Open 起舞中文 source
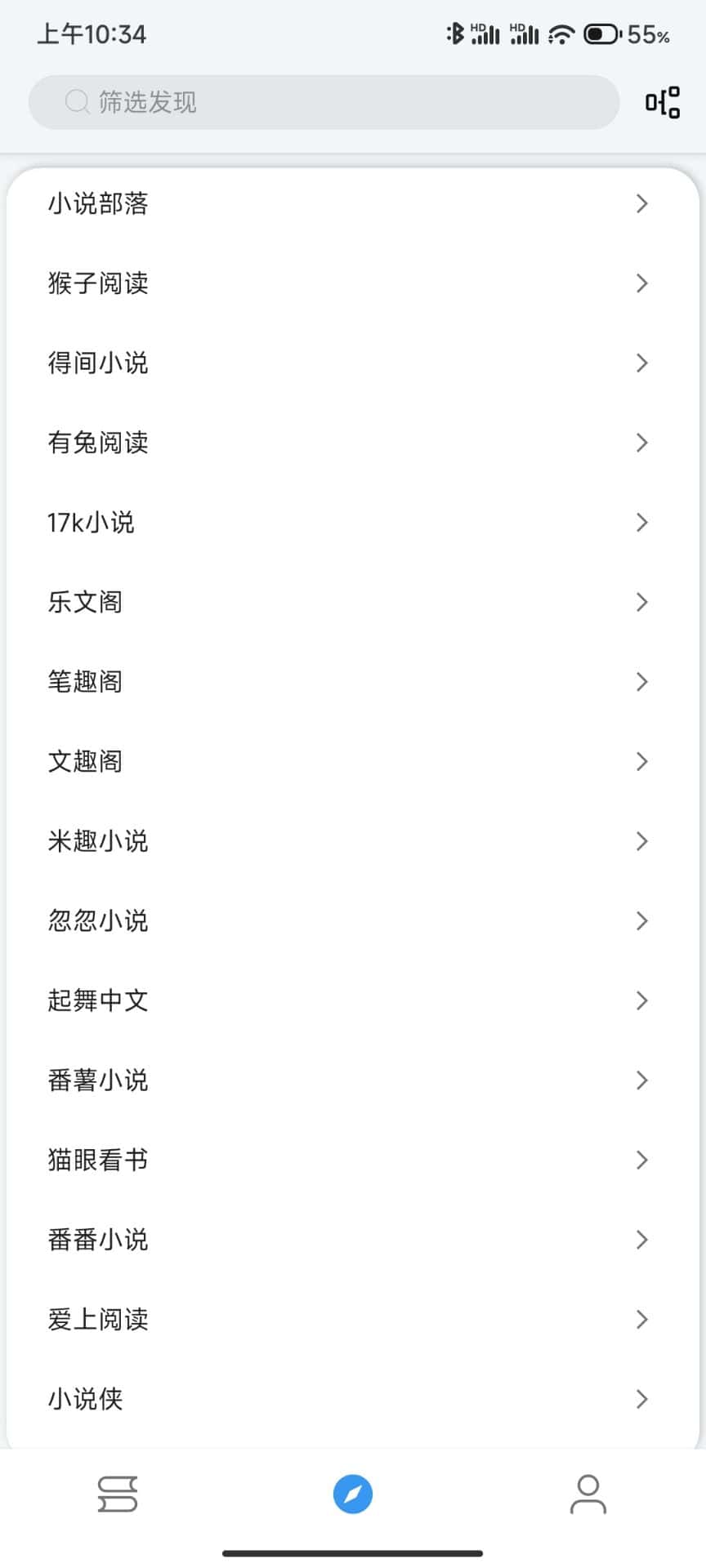The height and width of the screenshot is (1568, 706). tap(352, 1000)
